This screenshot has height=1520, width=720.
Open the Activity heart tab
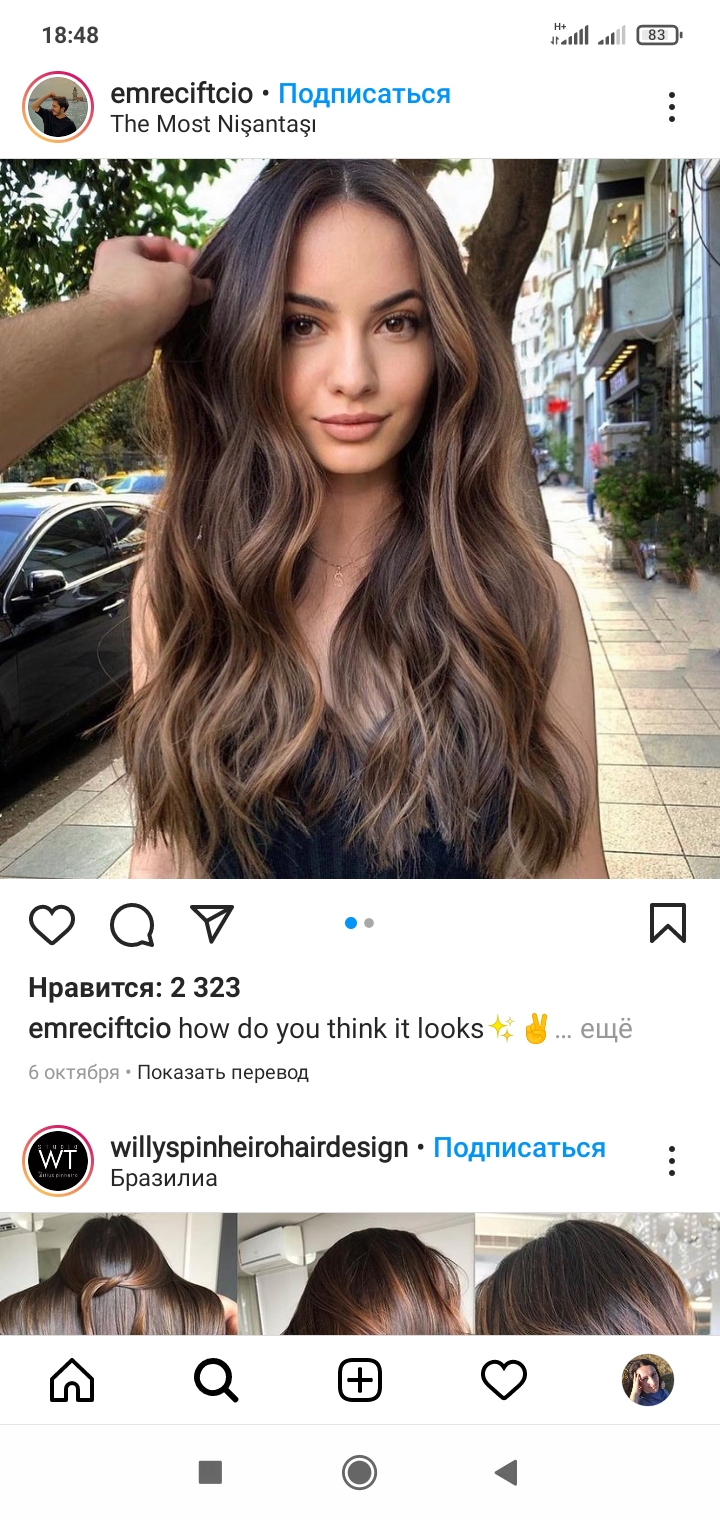point(504,1381)
